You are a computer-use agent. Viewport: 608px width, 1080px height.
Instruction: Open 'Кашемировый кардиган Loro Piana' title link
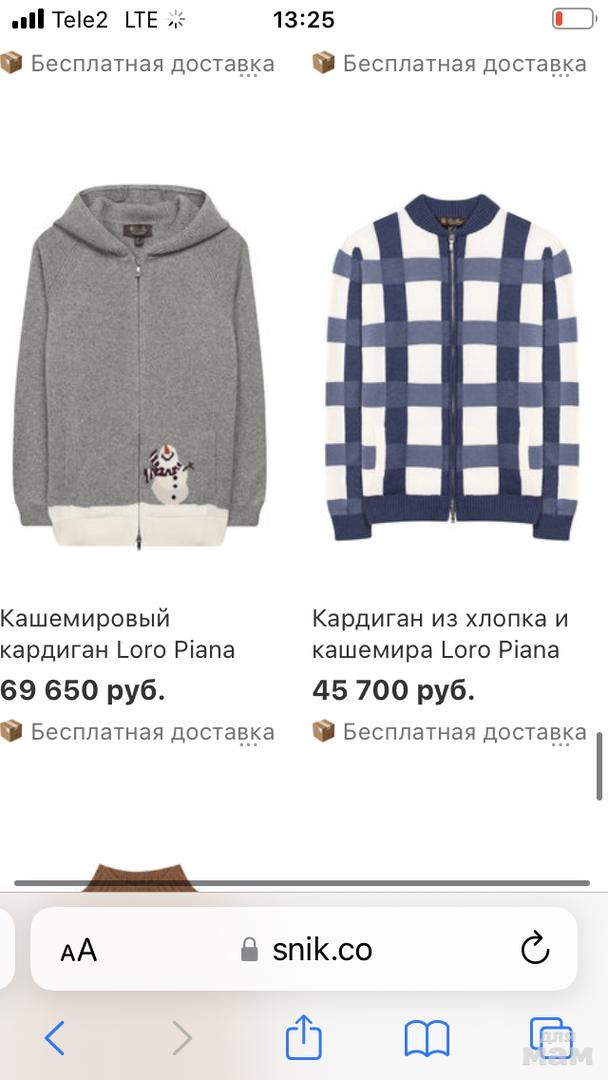pyautogui.click(x=118, y=634)
